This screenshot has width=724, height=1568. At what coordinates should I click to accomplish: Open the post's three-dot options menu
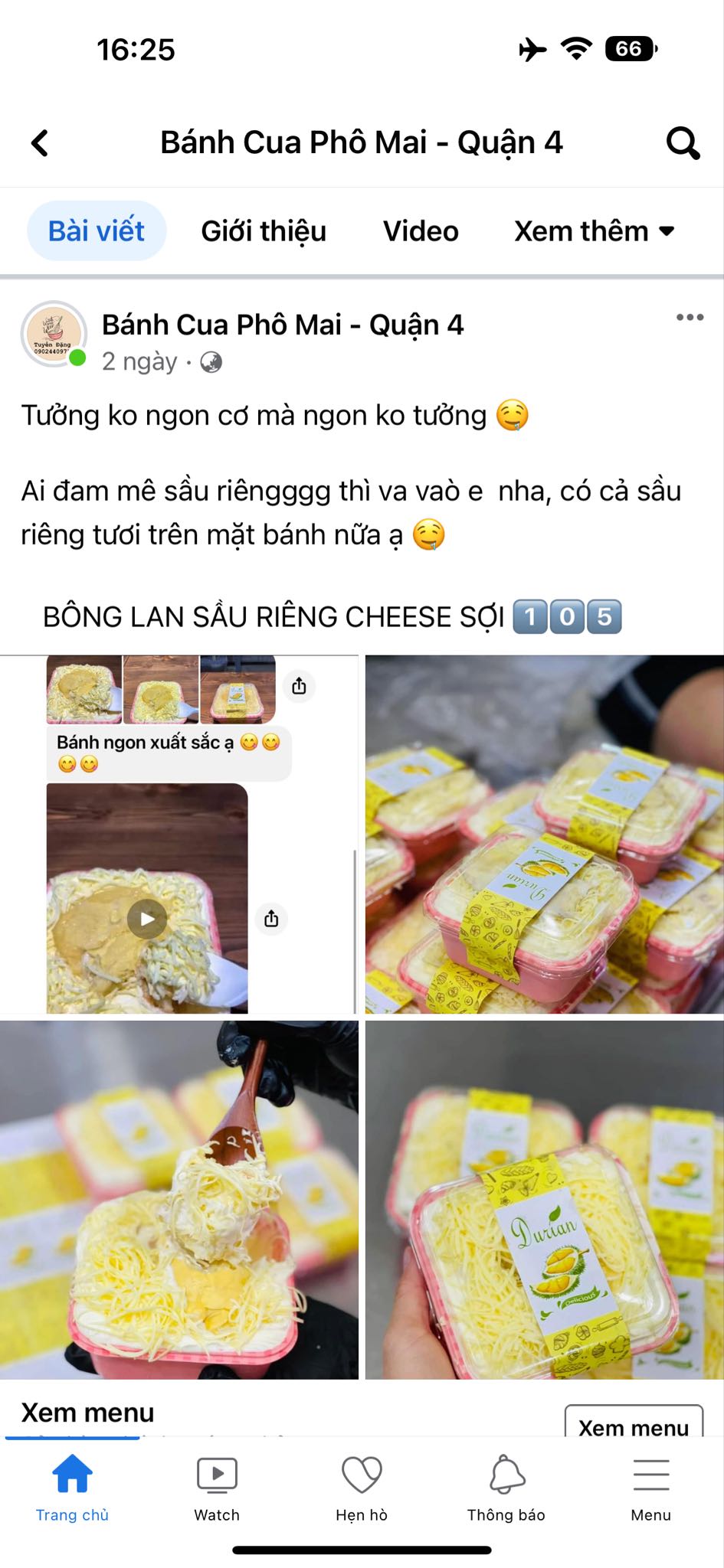tap(690, 318)
